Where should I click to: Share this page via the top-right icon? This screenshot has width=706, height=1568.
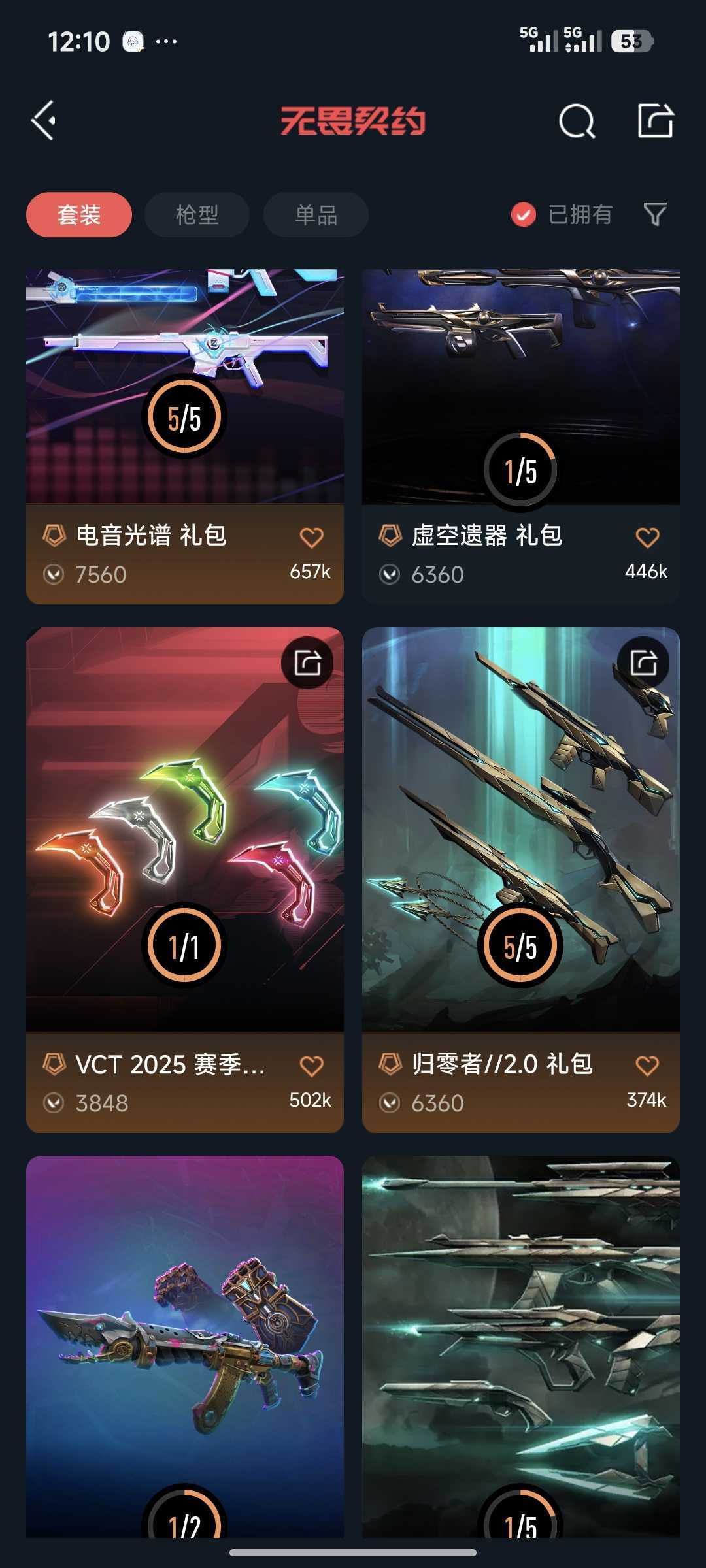(655, 121)
